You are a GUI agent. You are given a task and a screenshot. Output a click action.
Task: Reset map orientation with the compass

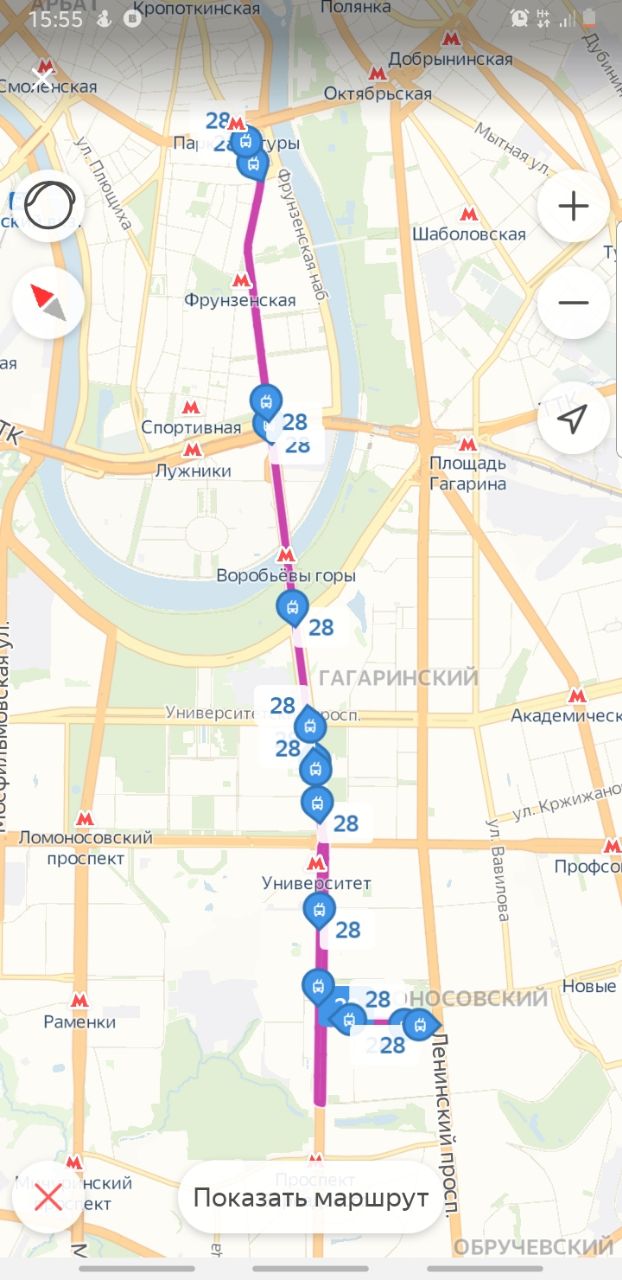[48, 303]
